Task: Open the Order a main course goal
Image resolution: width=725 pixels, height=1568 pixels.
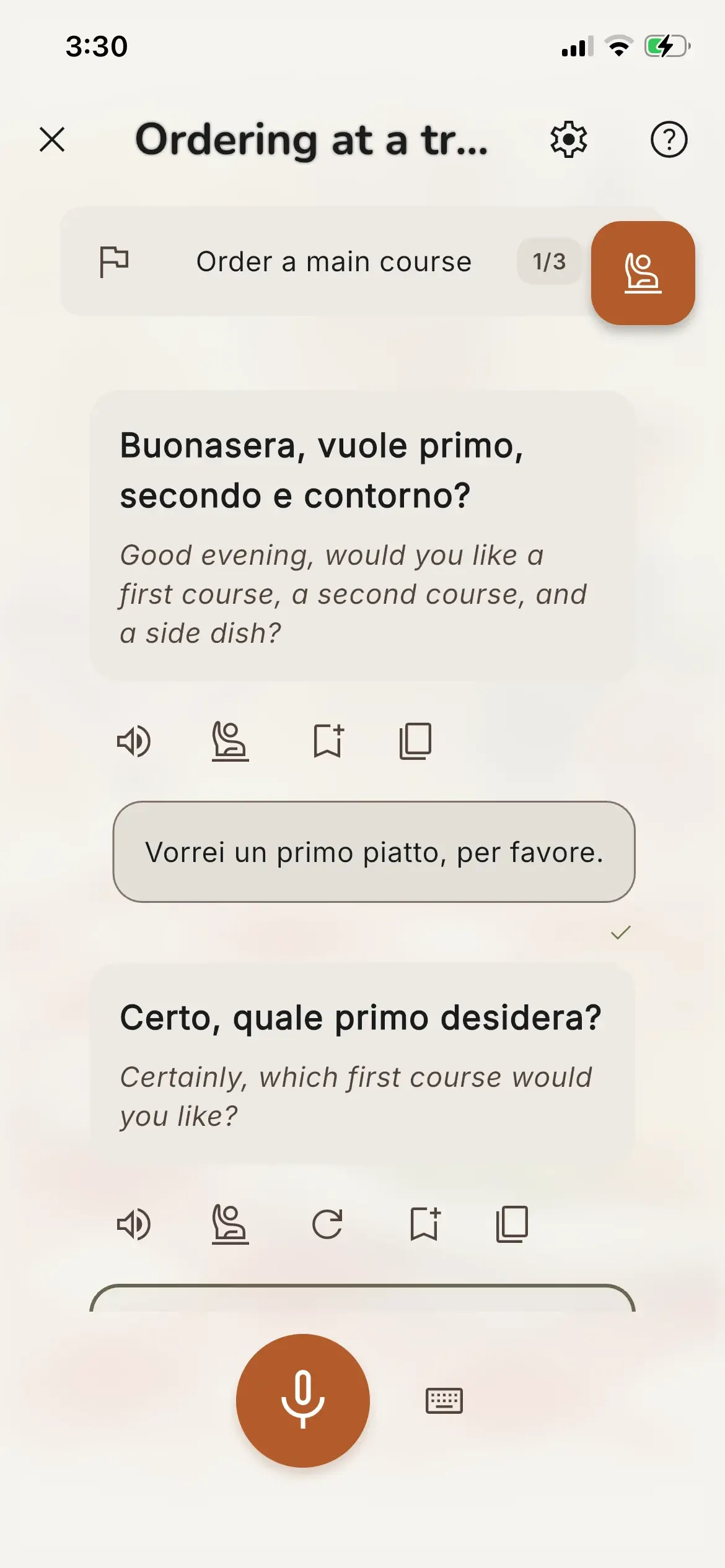Action: [333, 261]
